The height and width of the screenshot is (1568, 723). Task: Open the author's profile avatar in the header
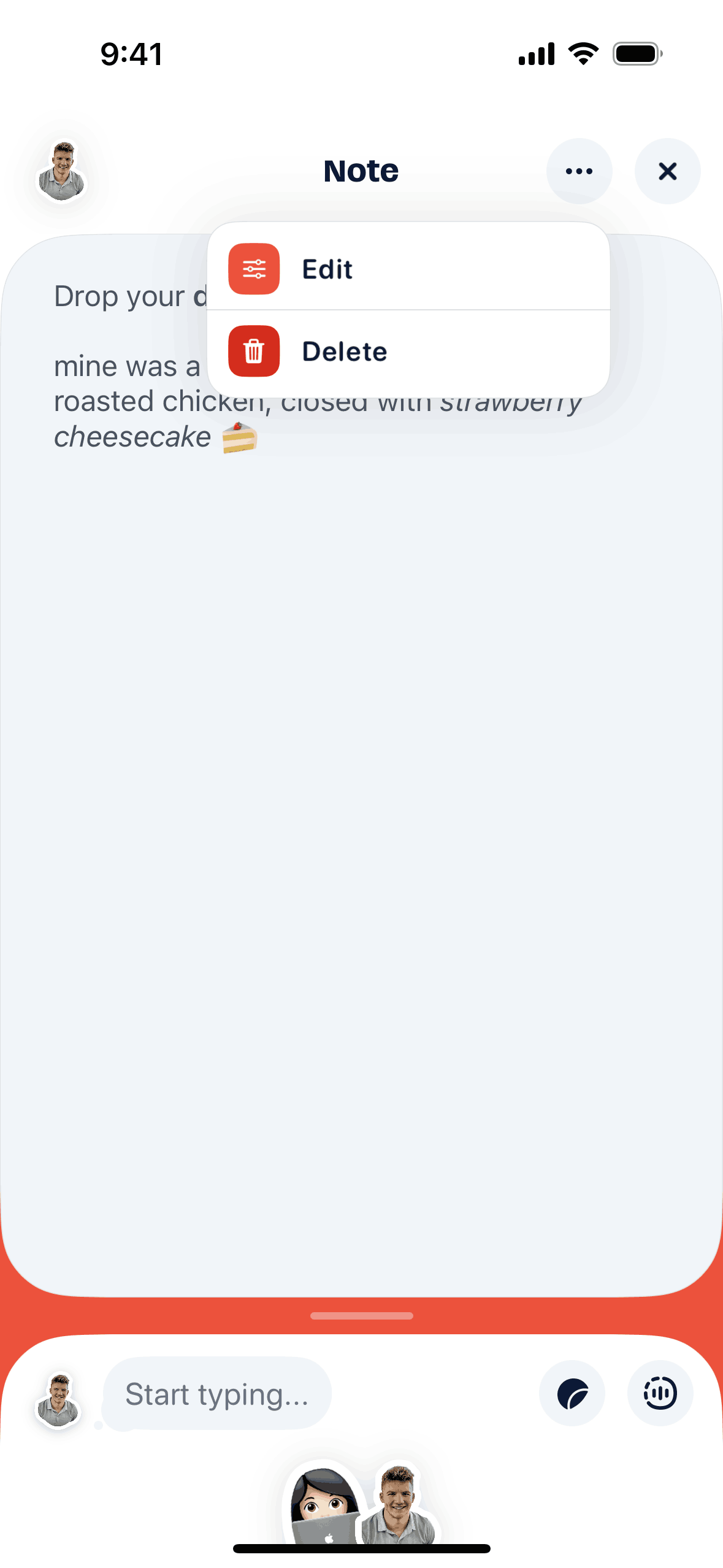click(x=62, y=172)
